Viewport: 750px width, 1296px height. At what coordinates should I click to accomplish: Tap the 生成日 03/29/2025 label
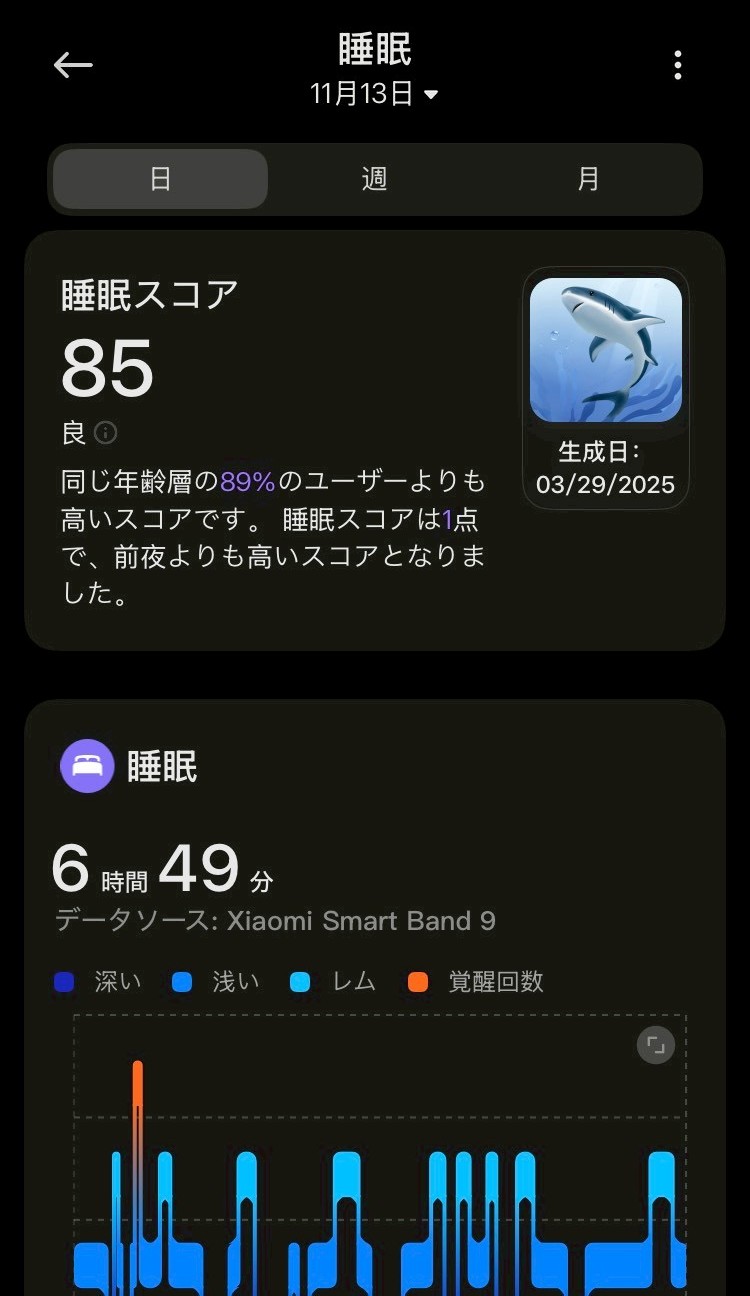(605, 469)
